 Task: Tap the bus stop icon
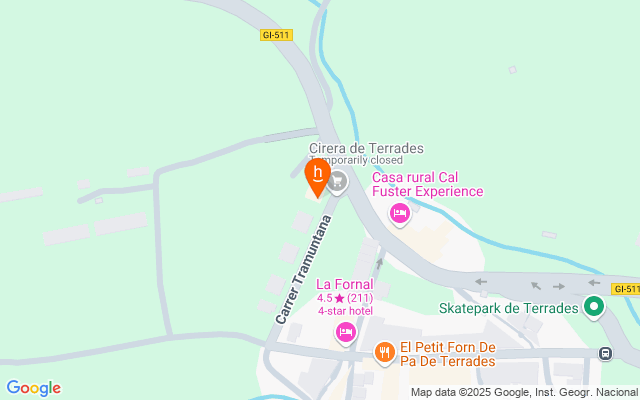[x=605, y=353]
